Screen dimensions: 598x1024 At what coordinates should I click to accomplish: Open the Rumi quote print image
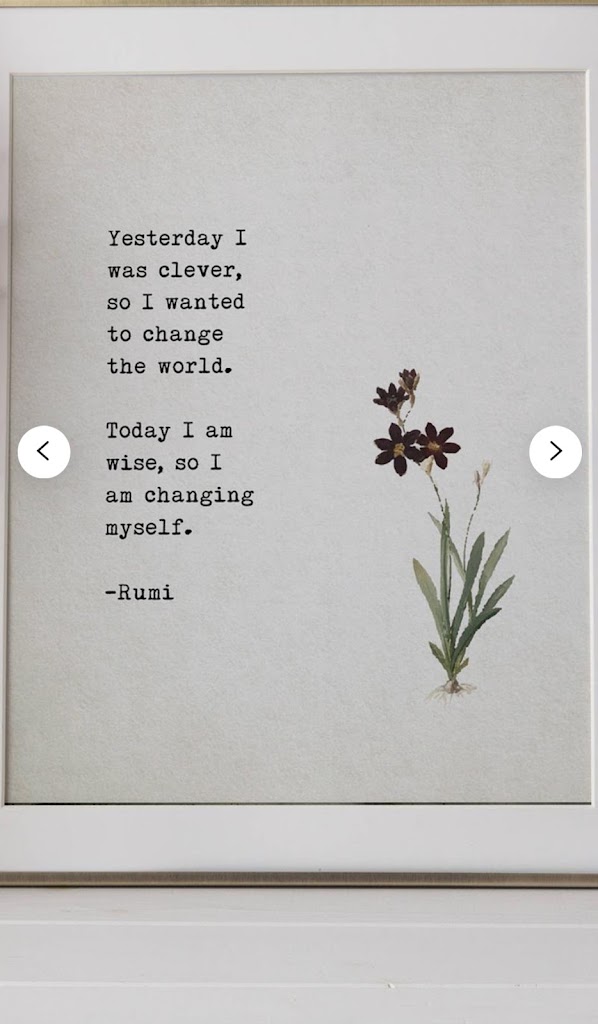[299, 438]
